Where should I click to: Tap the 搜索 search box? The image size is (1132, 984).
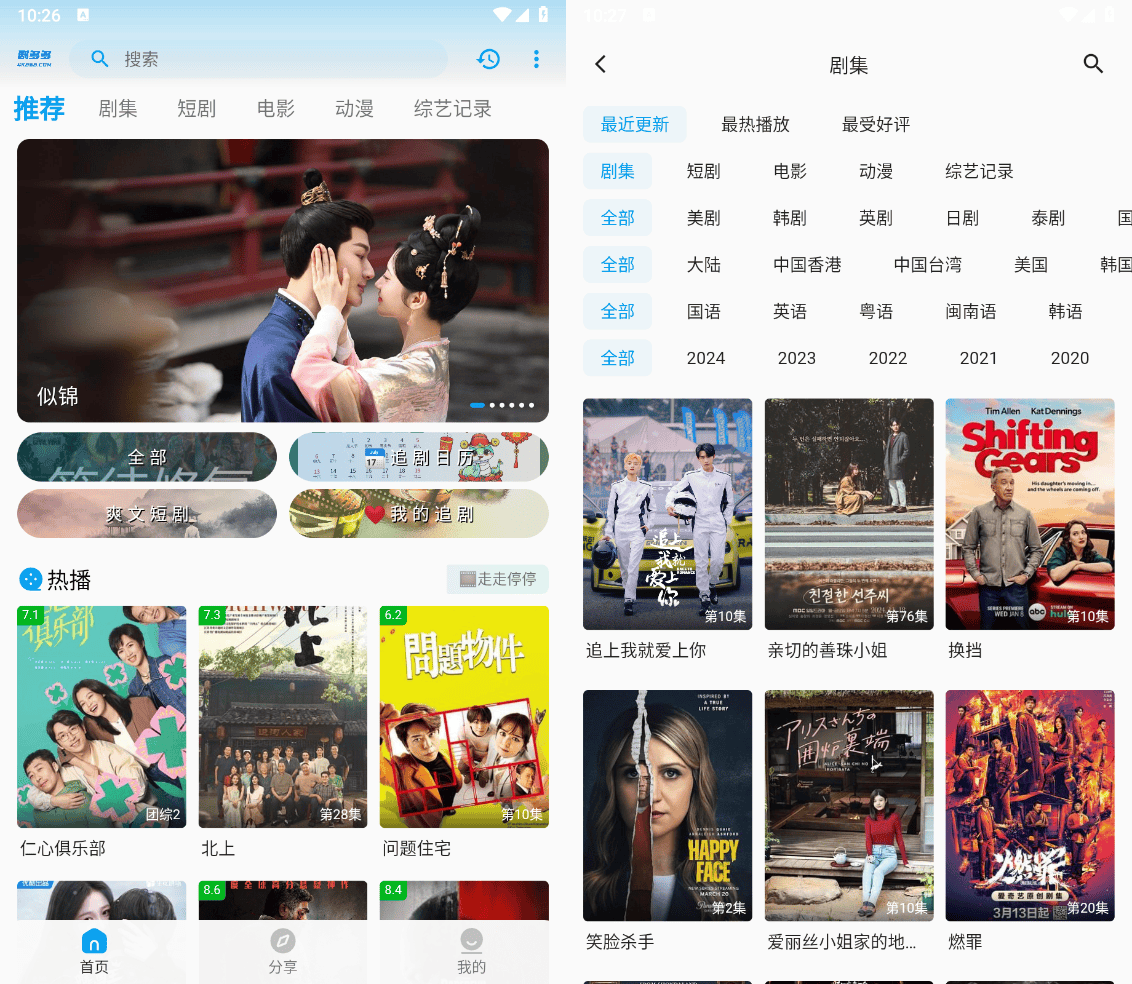tap(260, 59)
